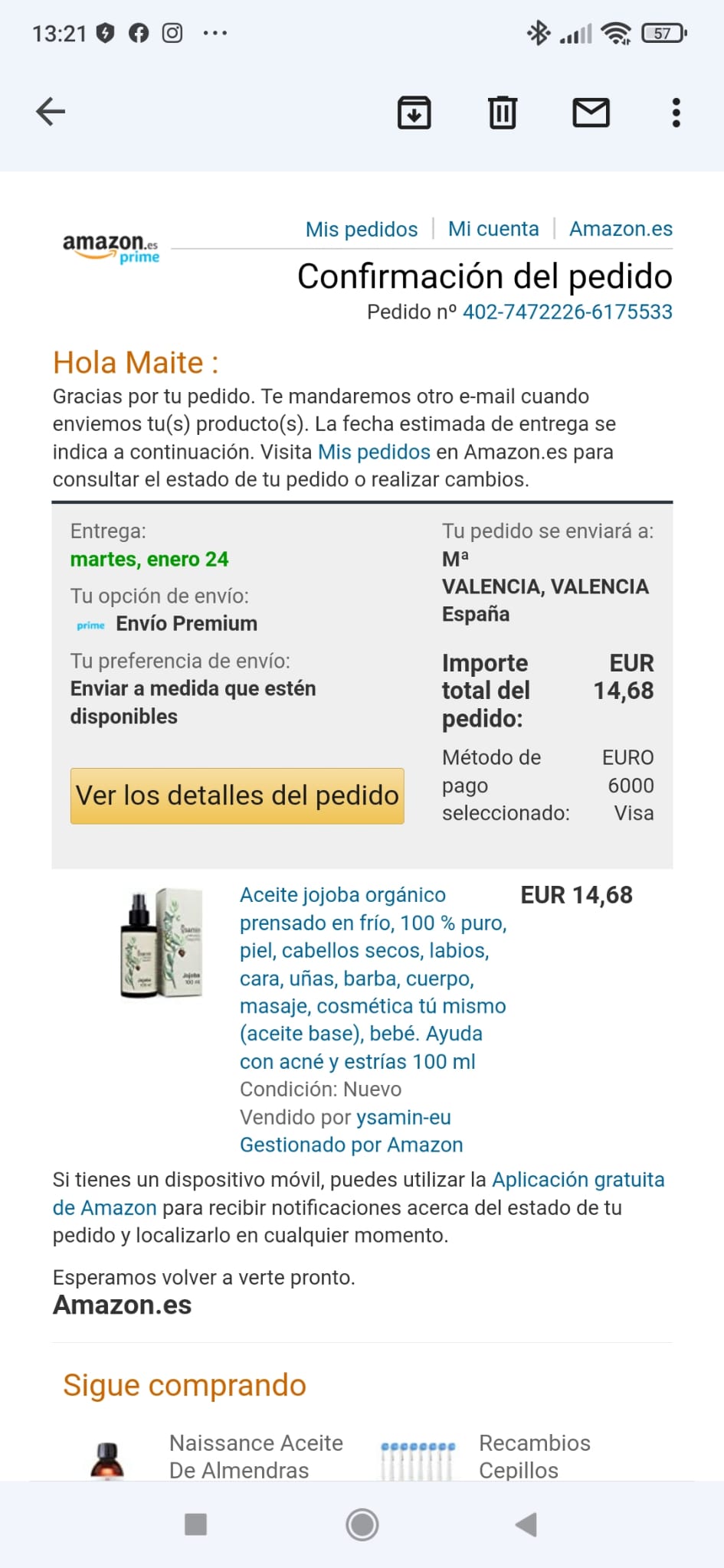This screenshot has height=1568, width=724.
Task: Open the Amazon.es header link
Action: (x=621, y=229)
